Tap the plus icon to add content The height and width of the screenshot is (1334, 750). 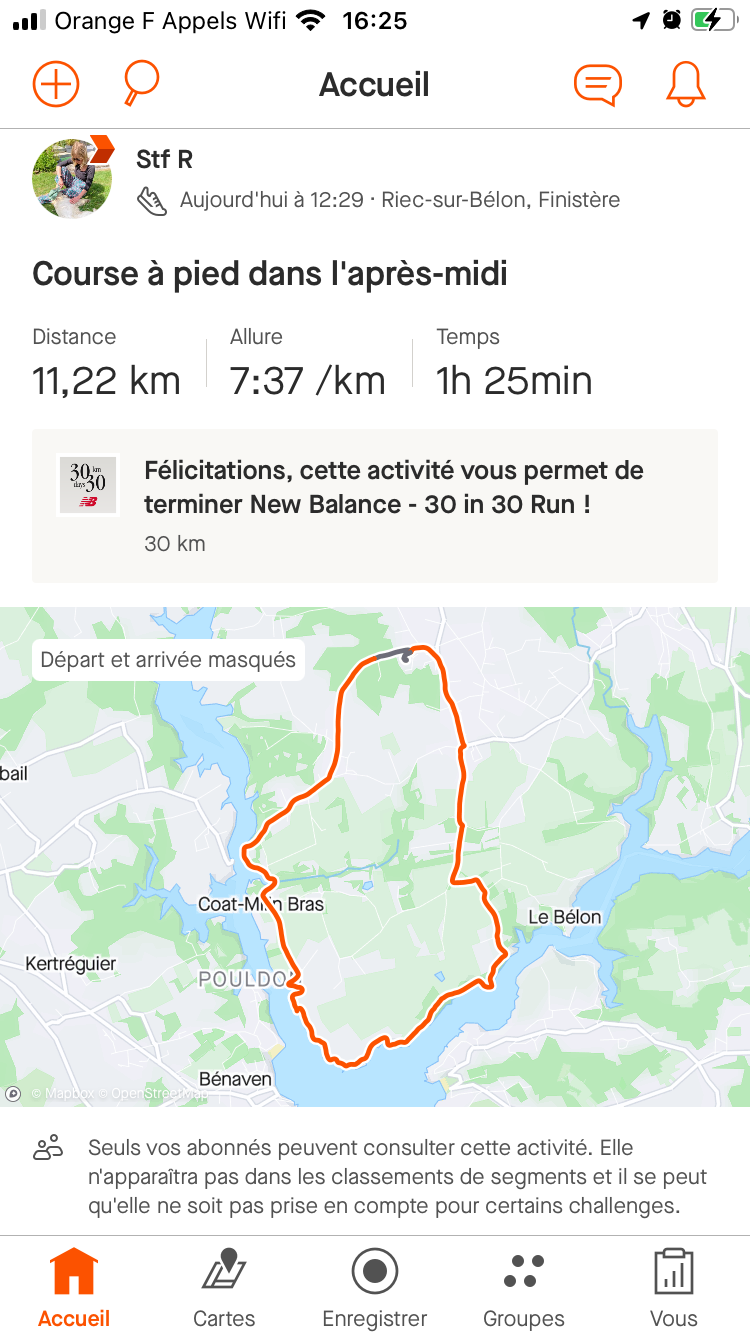point(56,84)
